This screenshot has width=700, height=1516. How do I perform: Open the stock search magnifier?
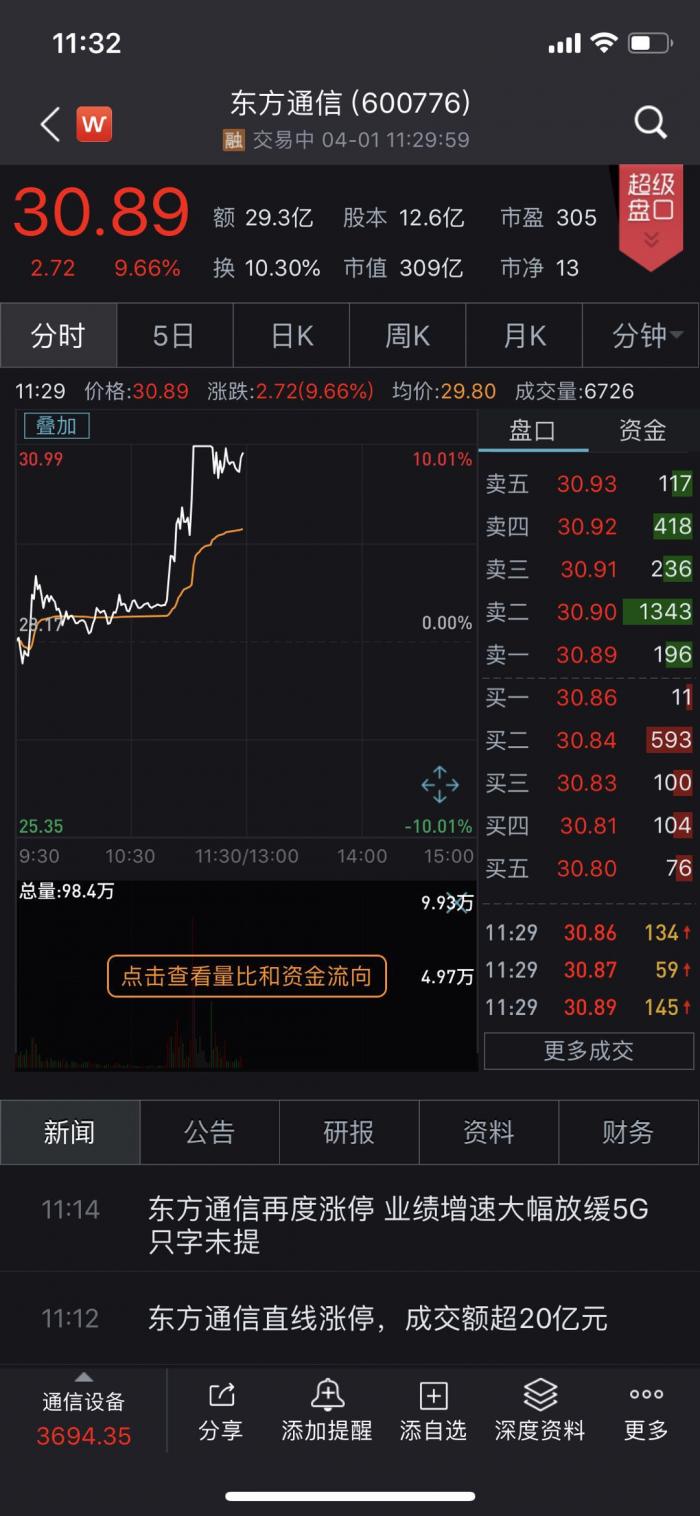click(650, 123)
